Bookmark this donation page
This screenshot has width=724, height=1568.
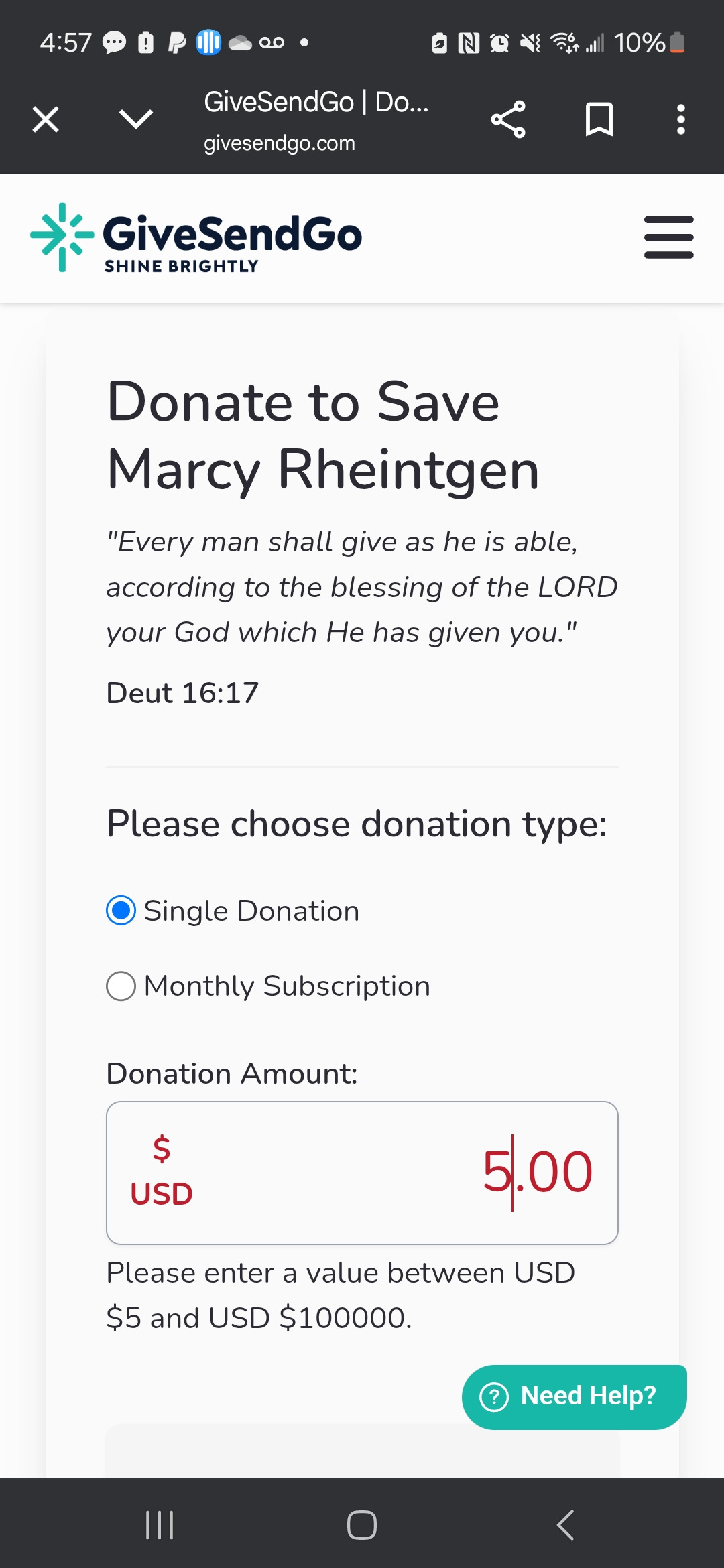(x=599, y=119)
